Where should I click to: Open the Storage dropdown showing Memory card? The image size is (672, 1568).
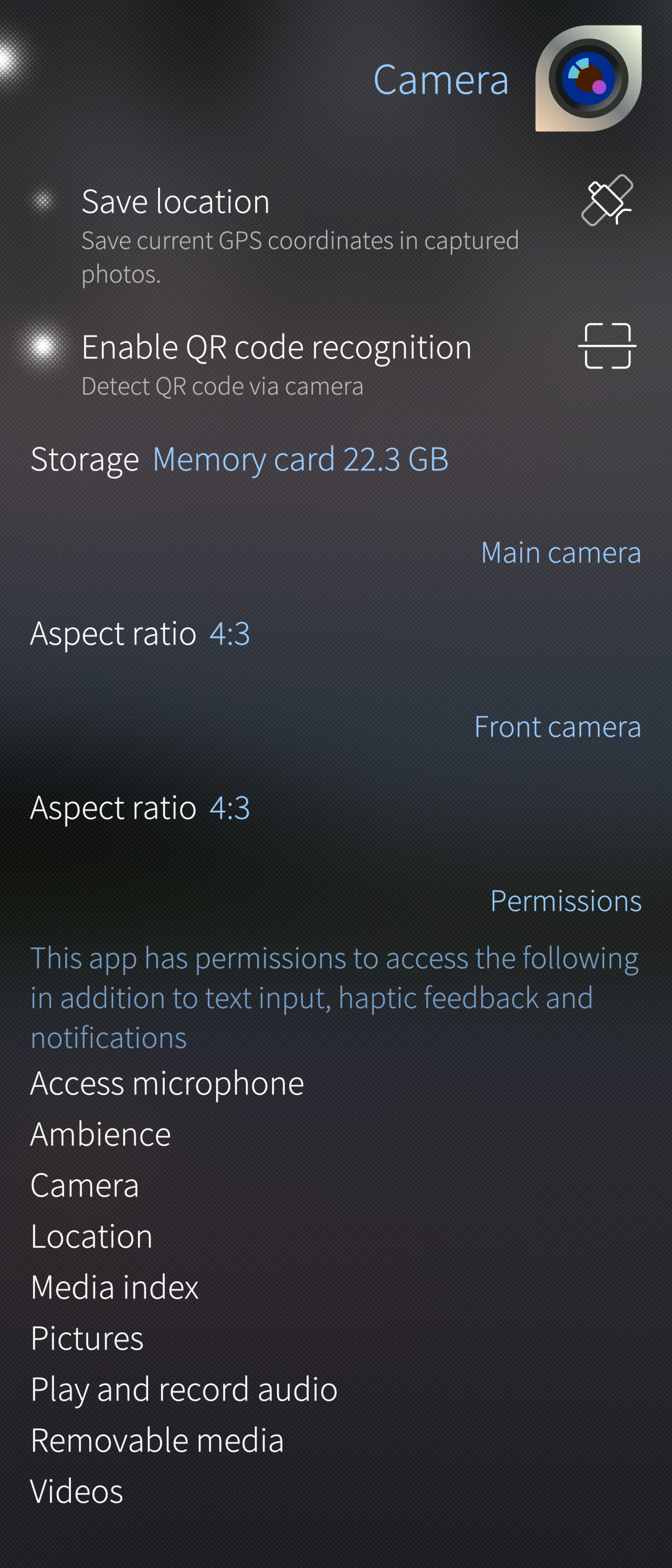pos(240,460)
